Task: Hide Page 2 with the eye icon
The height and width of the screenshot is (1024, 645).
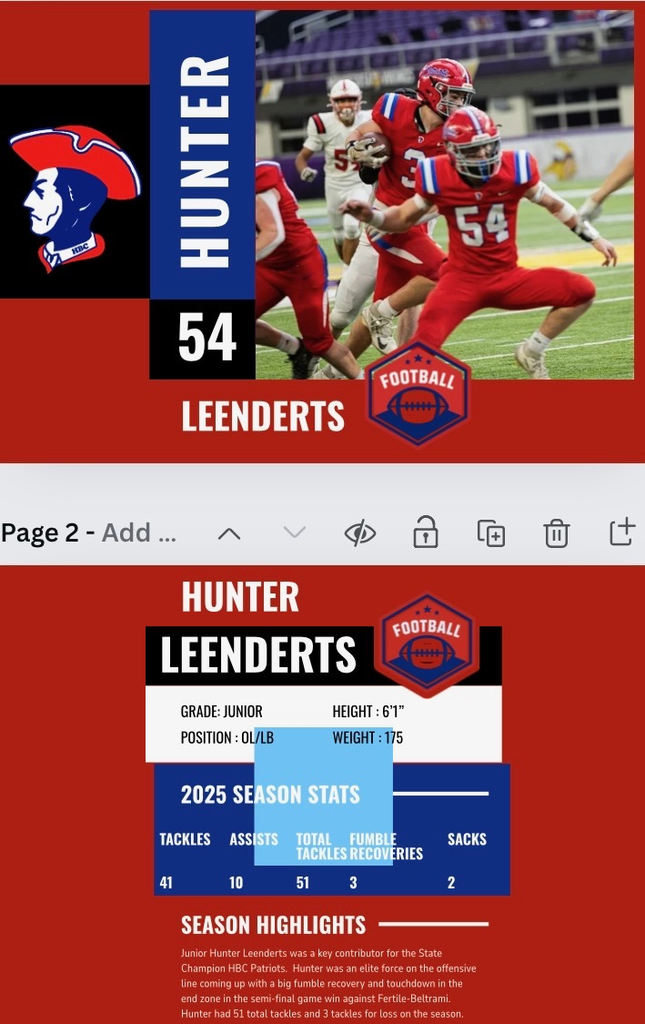Action: click(x=360, y=533)
